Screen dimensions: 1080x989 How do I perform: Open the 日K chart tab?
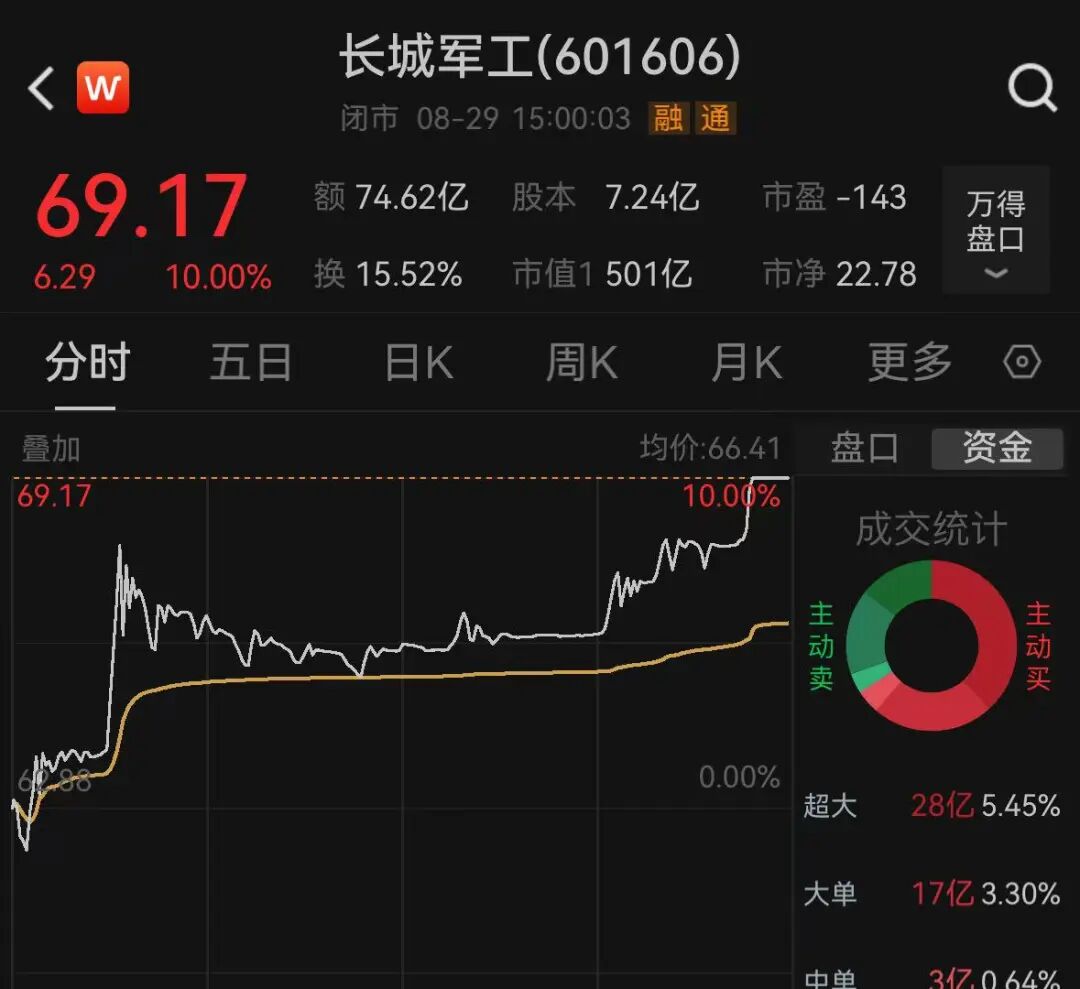tap(419, 362)
